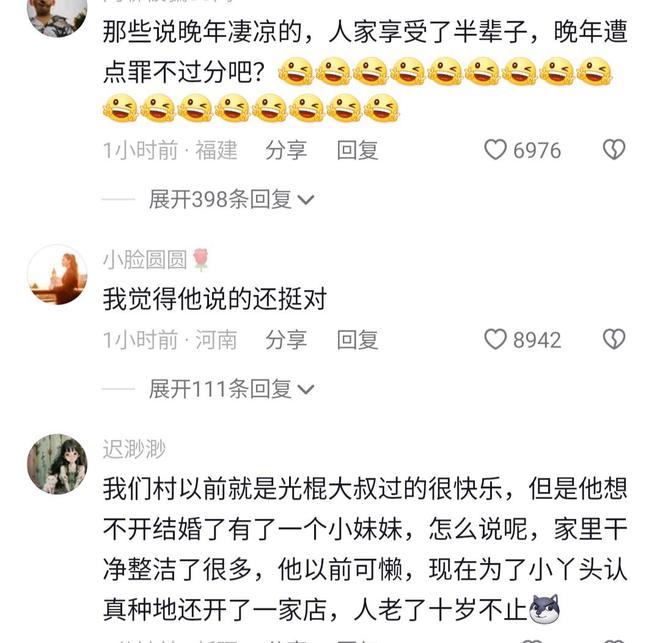Open username 小脸圆圆's profile
The height and width of the screenshot is (643, 660).
click(145, 260)
